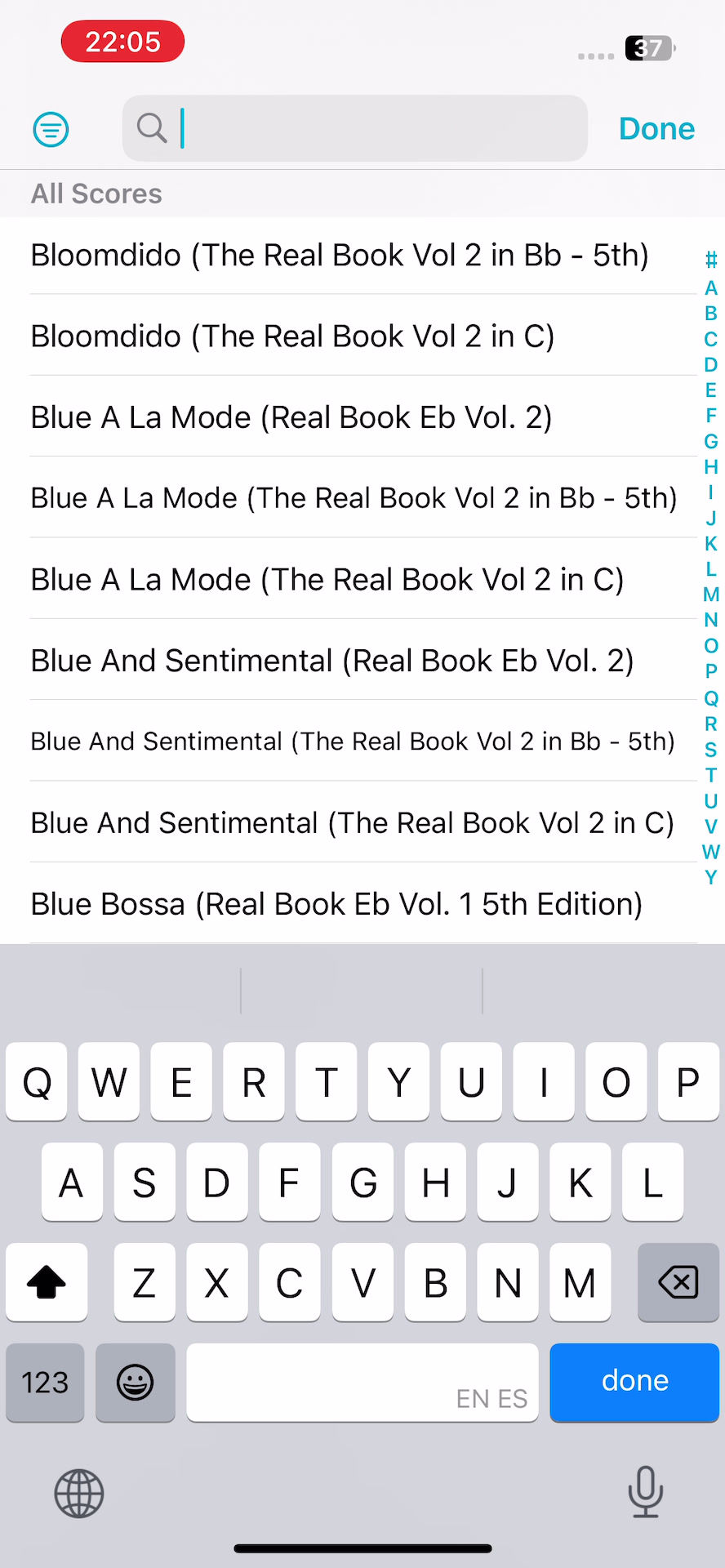Tap Done beside the search bar
Image resolution: width=725 pixels, height=1568 pixels.
click(656, 128)
